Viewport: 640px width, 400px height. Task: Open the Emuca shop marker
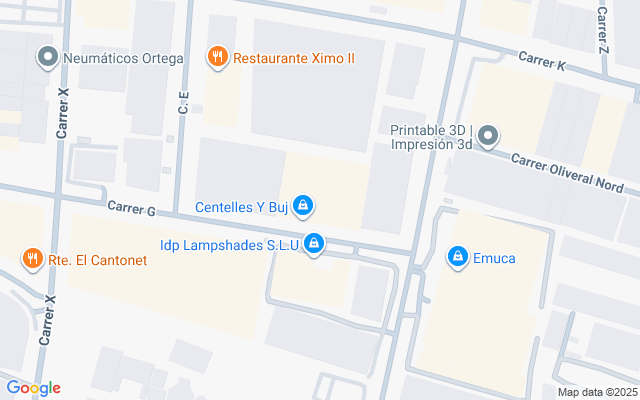point(458,257)
